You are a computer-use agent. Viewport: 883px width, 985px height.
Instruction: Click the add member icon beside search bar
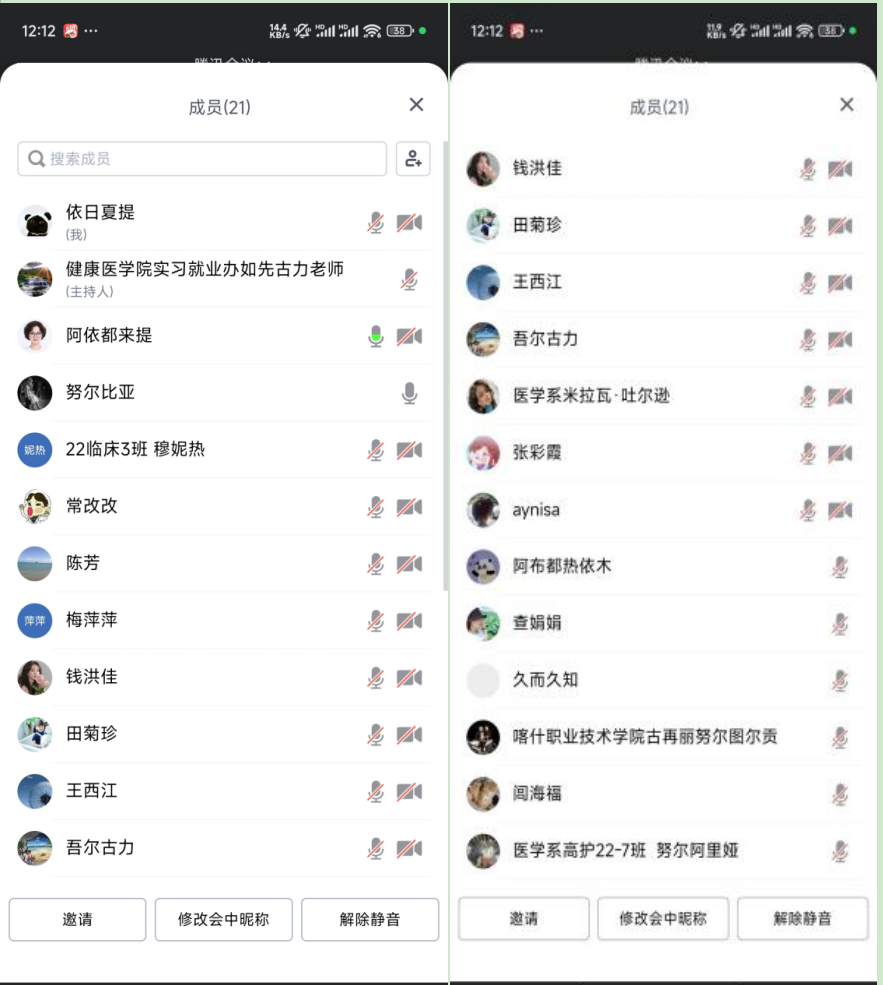pos(415,158)
